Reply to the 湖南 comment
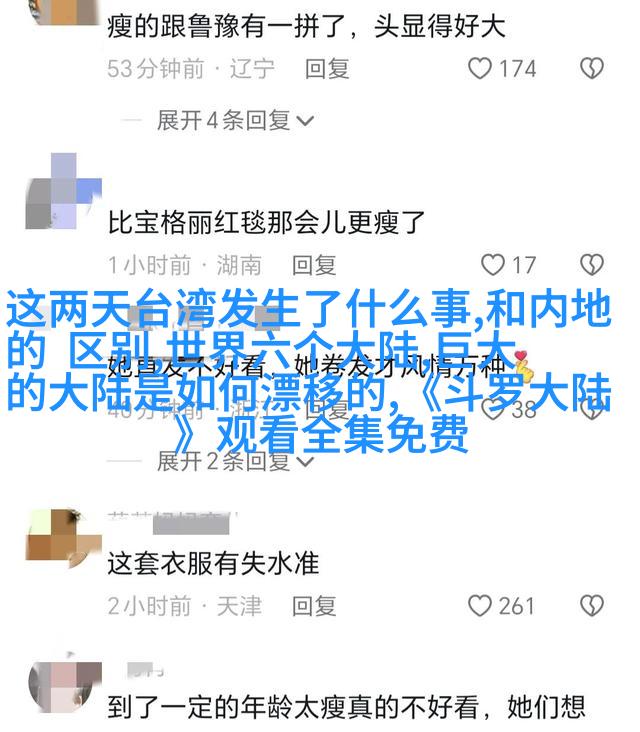 tap(314, 265)
